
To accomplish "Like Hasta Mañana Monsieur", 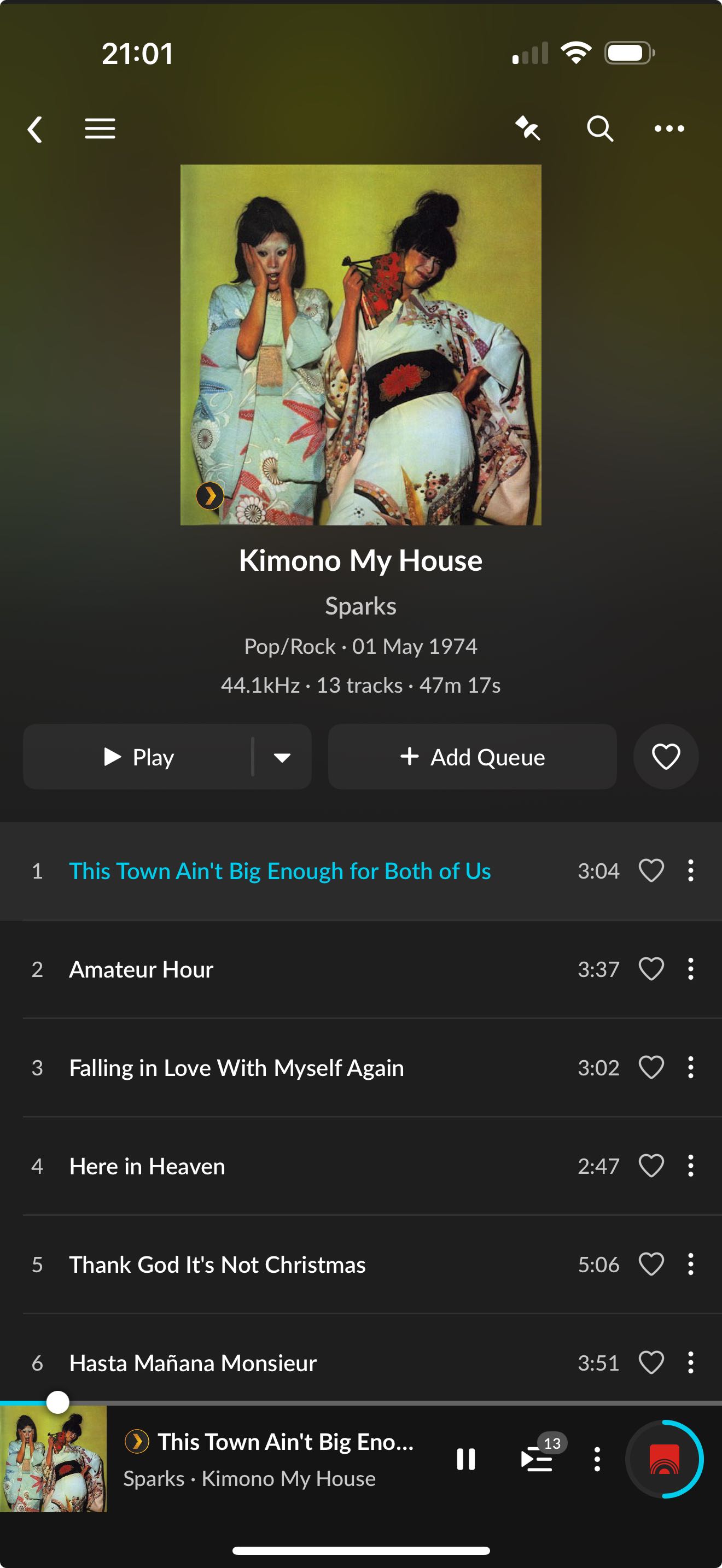I will tap(651, 1363).
